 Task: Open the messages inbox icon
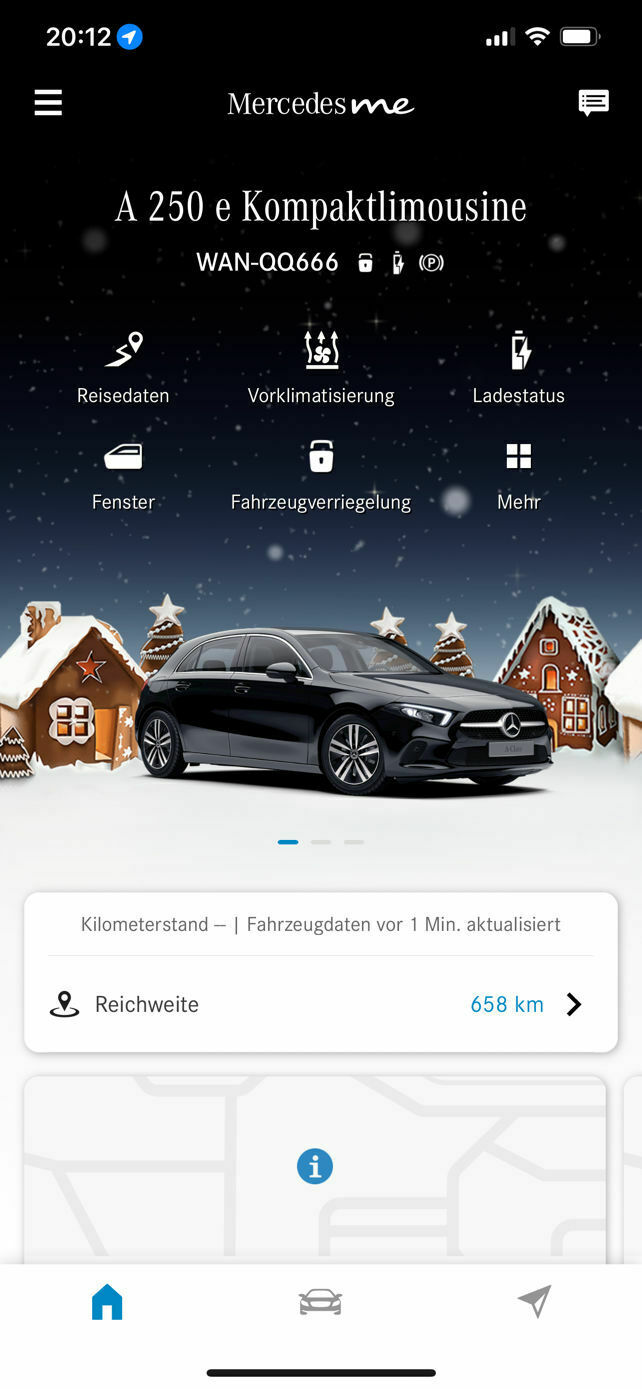tap(593, 102)
